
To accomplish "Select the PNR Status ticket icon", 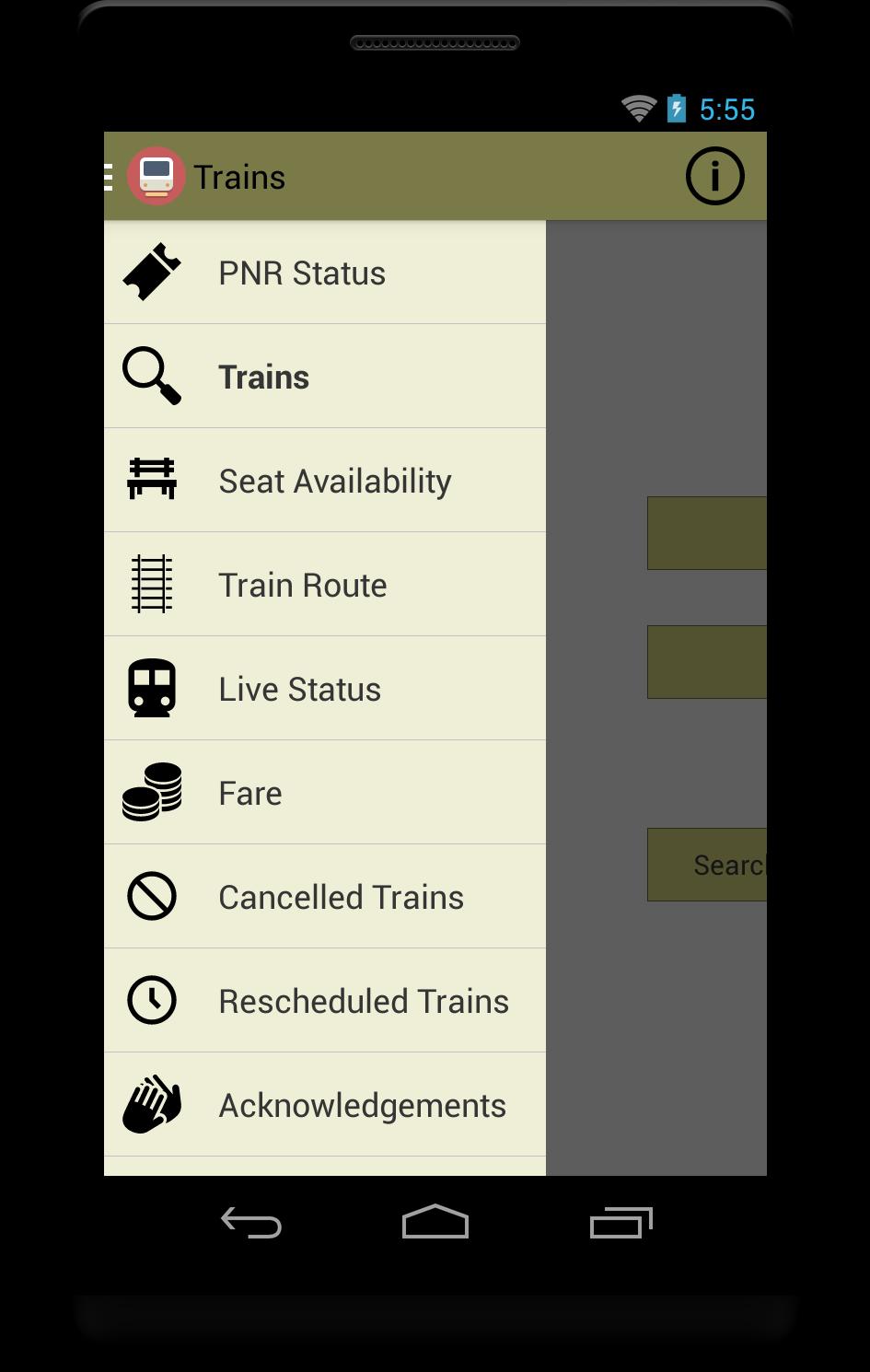I will (151, 272).
